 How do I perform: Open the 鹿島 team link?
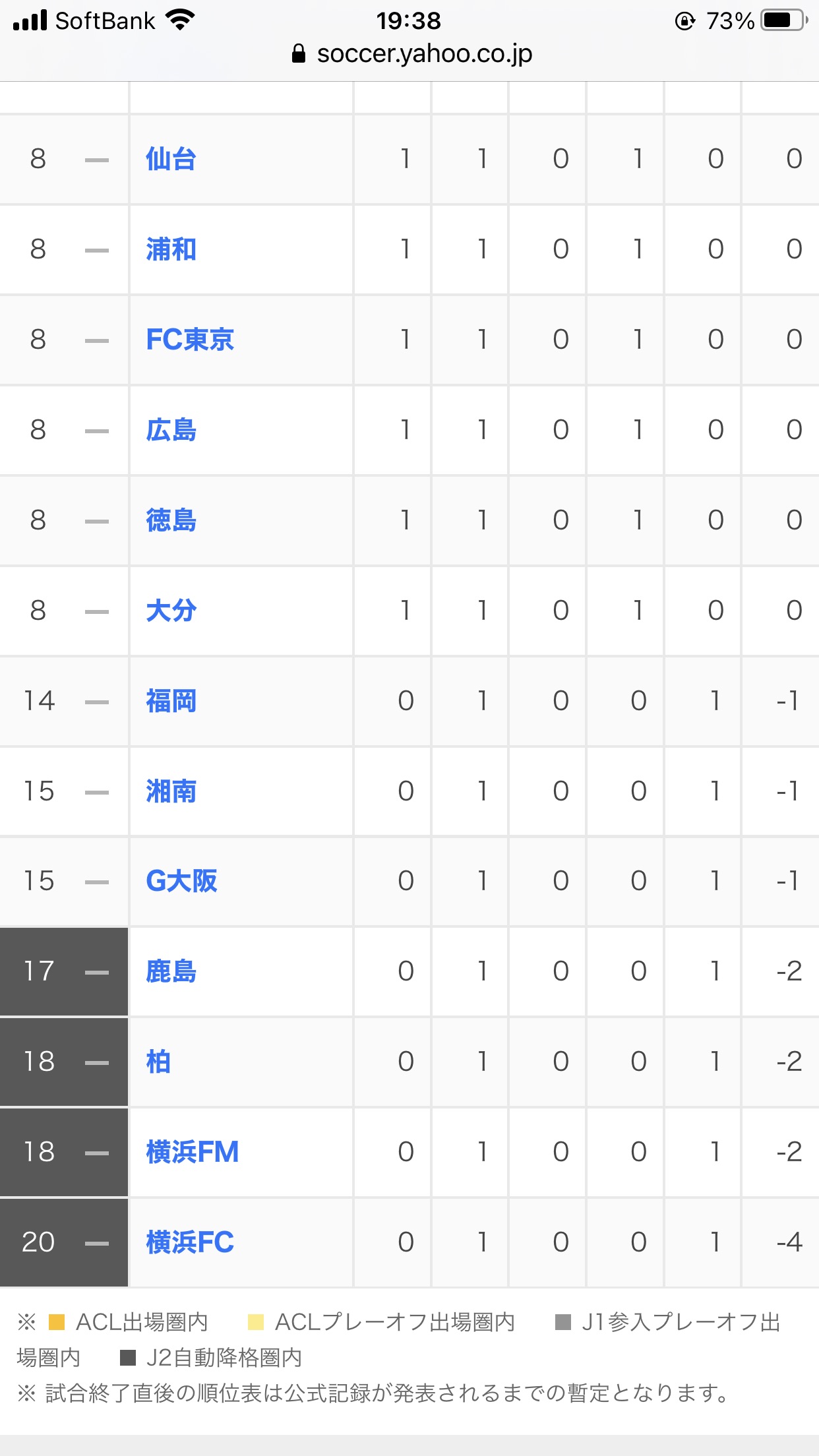pyautogui.click(x=171, y=971)
